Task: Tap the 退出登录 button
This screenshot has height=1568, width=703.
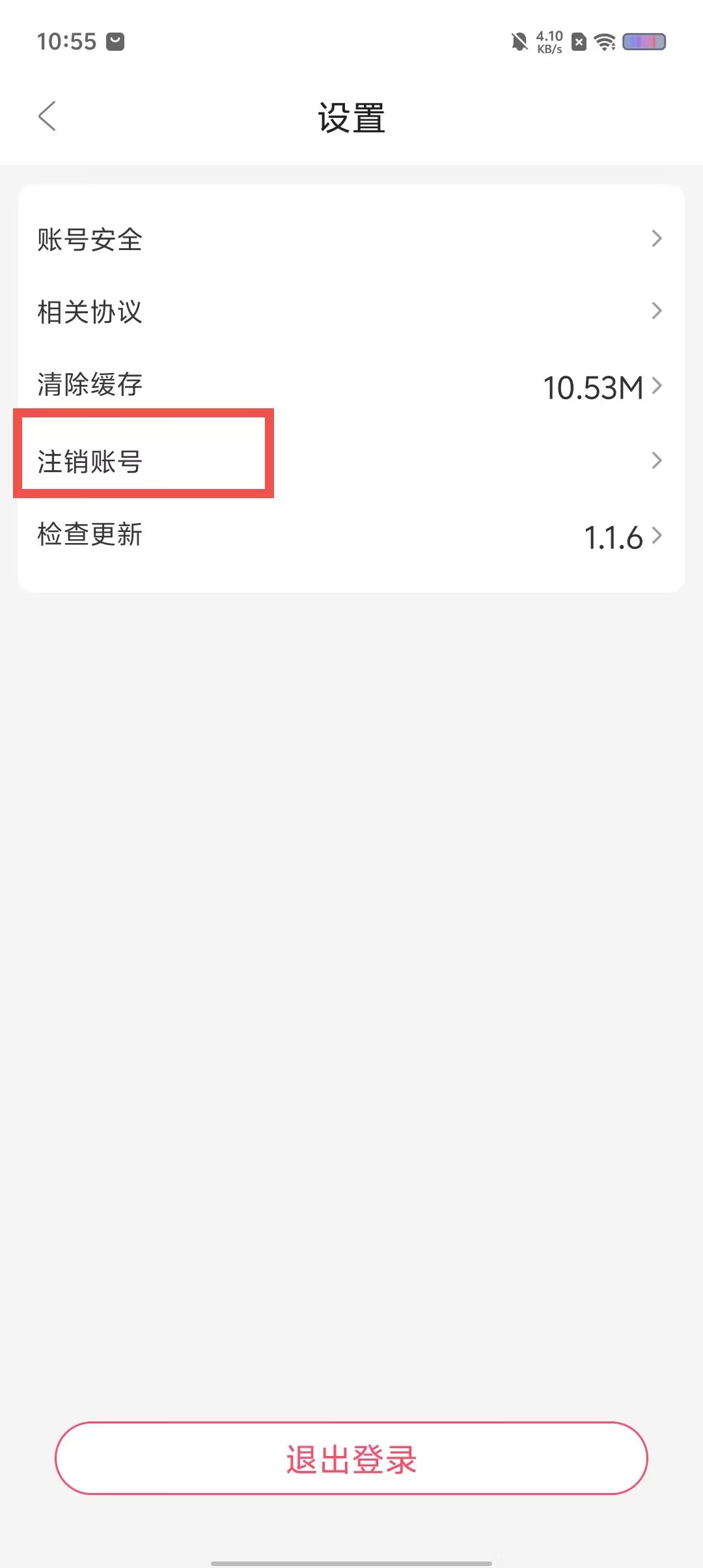Action: [x=351, y=1459]
